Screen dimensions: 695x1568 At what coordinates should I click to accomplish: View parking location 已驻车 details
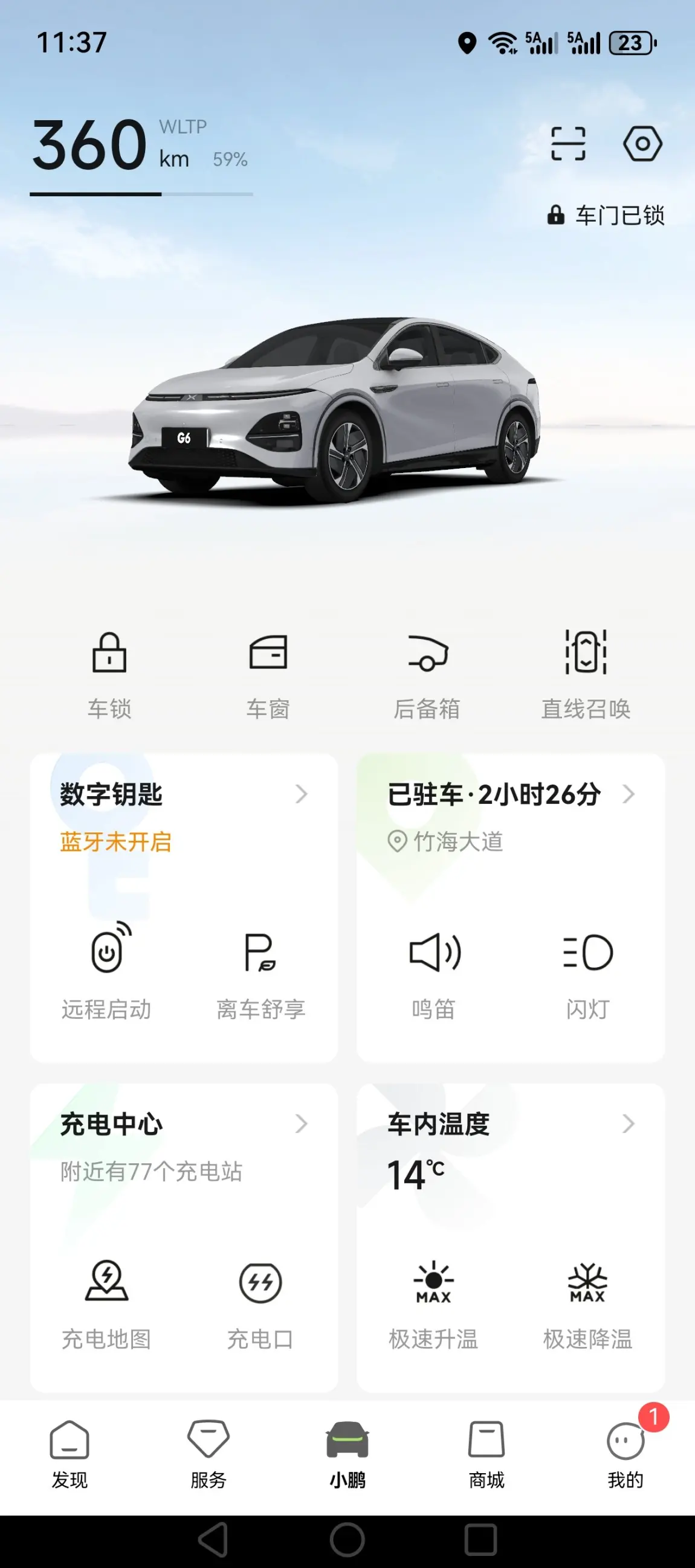511,795
